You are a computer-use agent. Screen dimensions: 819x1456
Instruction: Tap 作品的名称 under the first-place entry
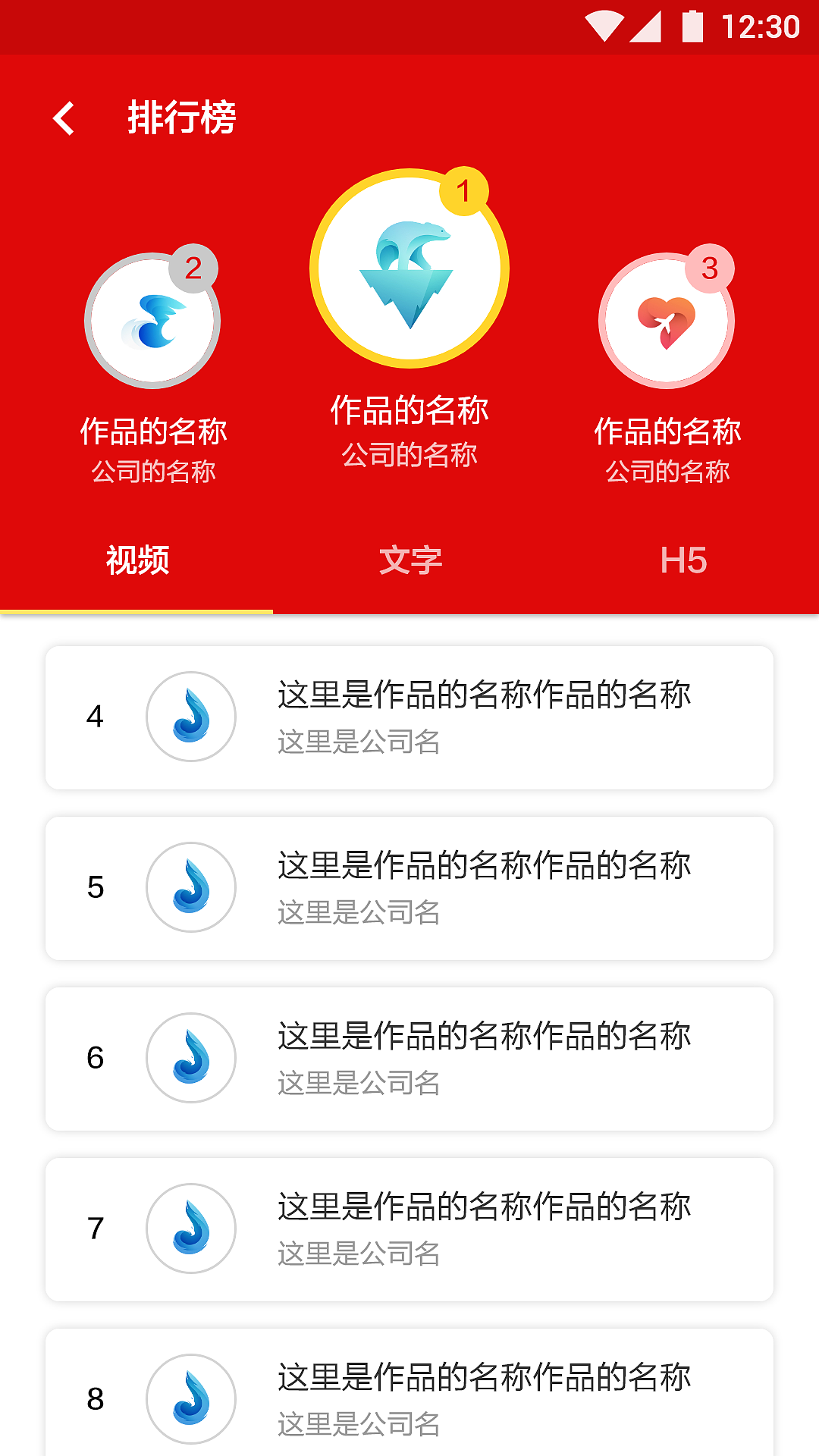pyautogui.click(x=410, y=409)
